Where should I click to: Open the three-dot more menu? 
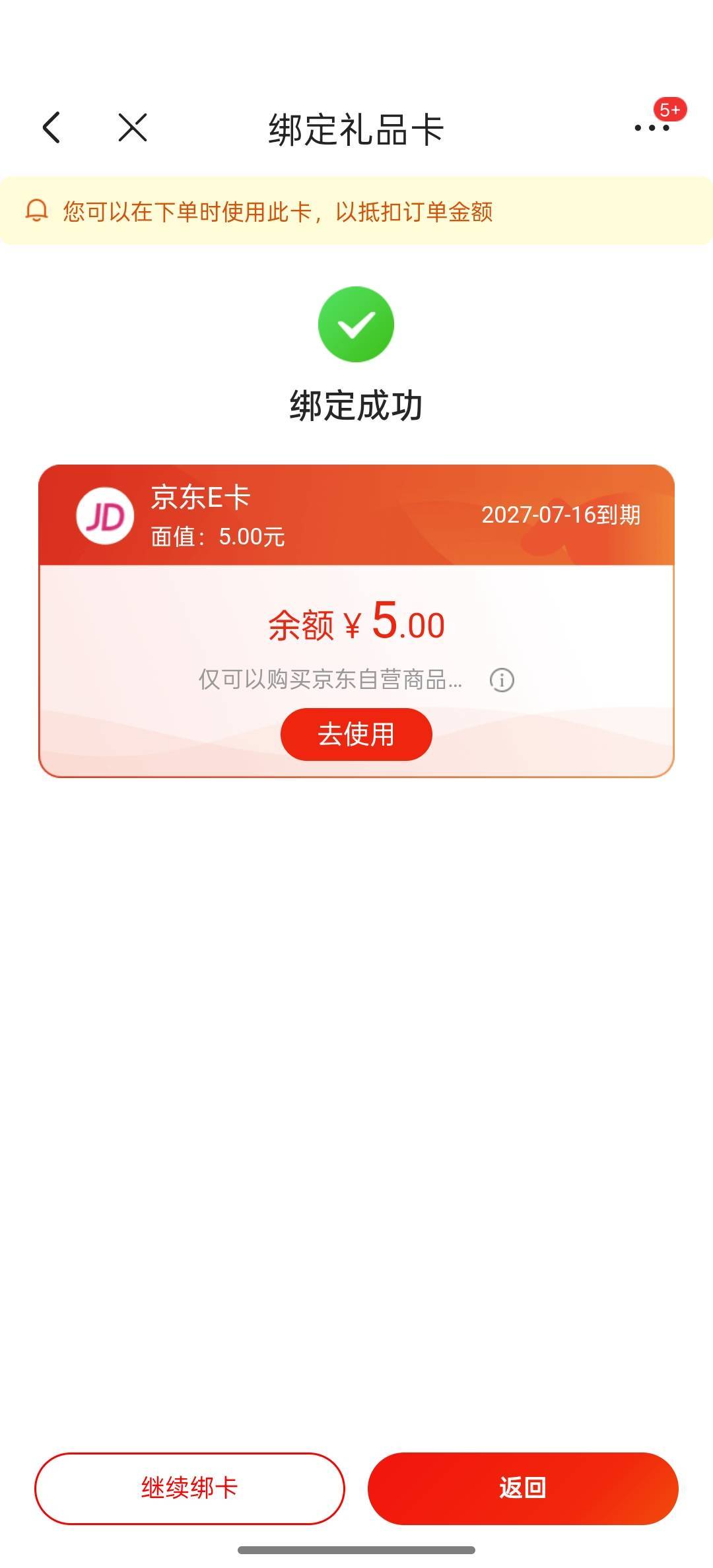pos(652,128)
